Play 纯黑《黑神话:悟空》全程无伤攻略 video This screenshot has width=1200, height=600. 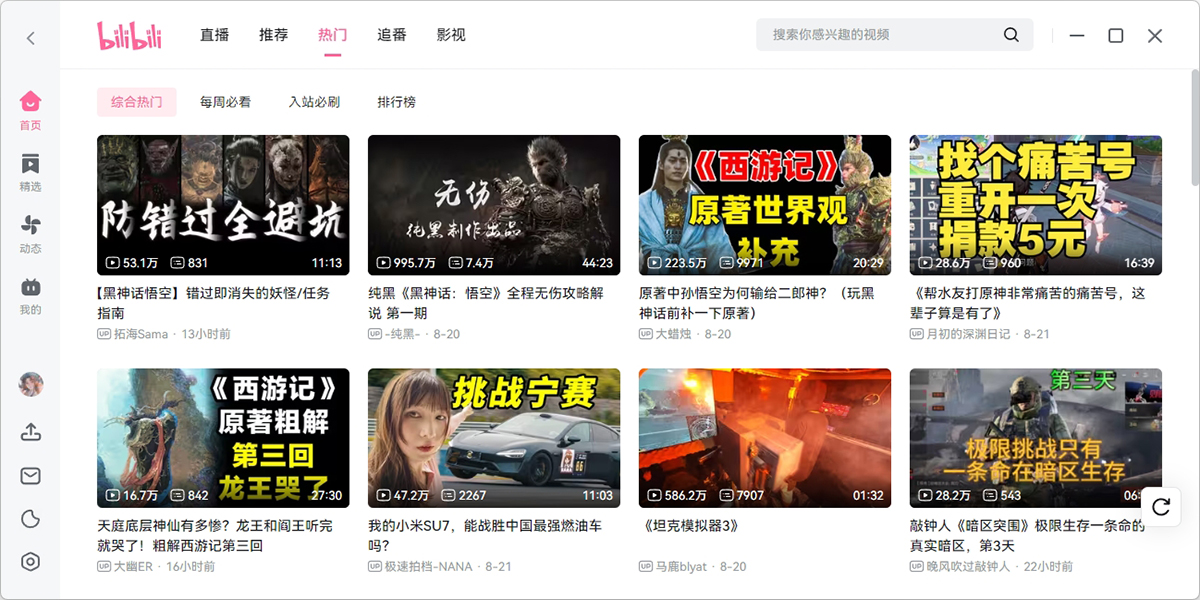(494, 205)
